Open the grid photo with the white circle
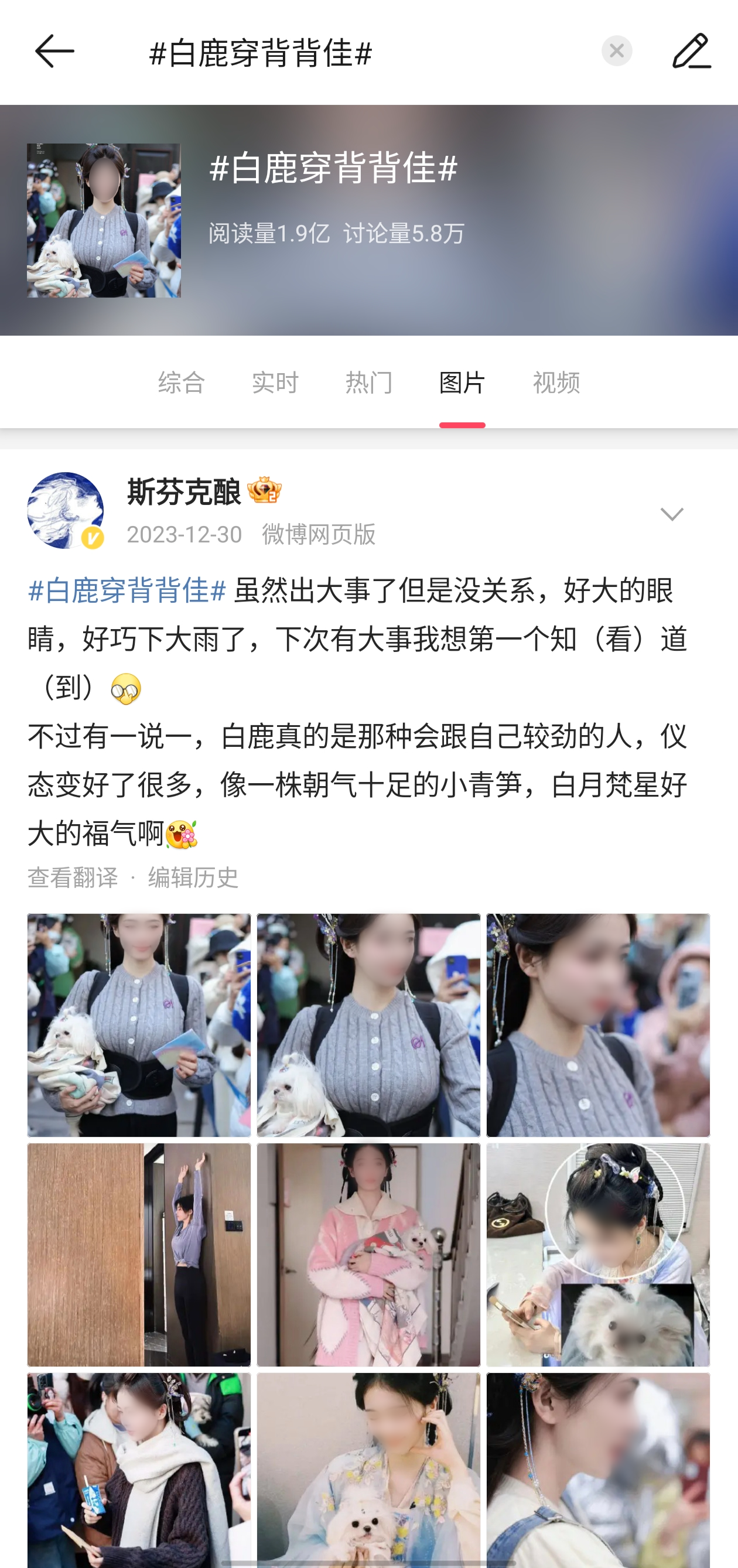This screenshot has height=1568, width=738. 598,1255
